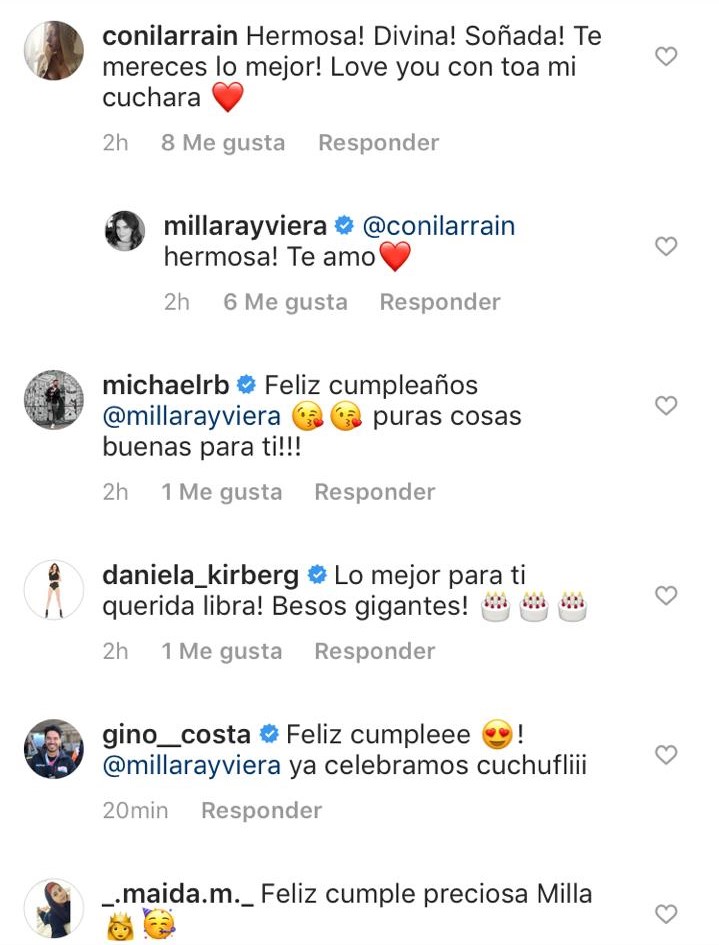
Task: Open _.maida.m._'s profile avatar
Action: (x=53, y=908)
